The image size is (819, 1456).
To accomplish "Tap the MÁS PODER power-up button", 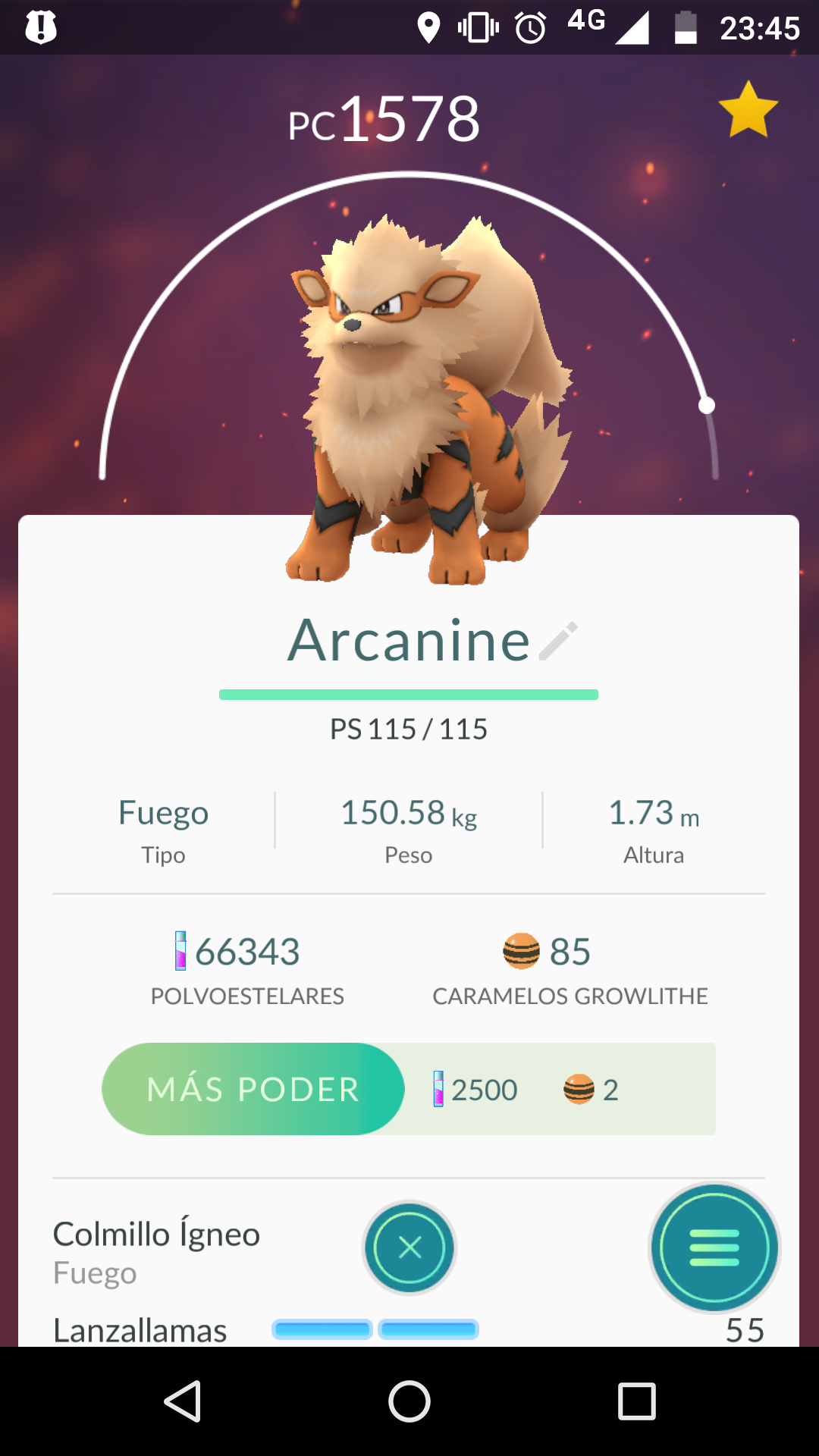I will tap(253, 1089).
